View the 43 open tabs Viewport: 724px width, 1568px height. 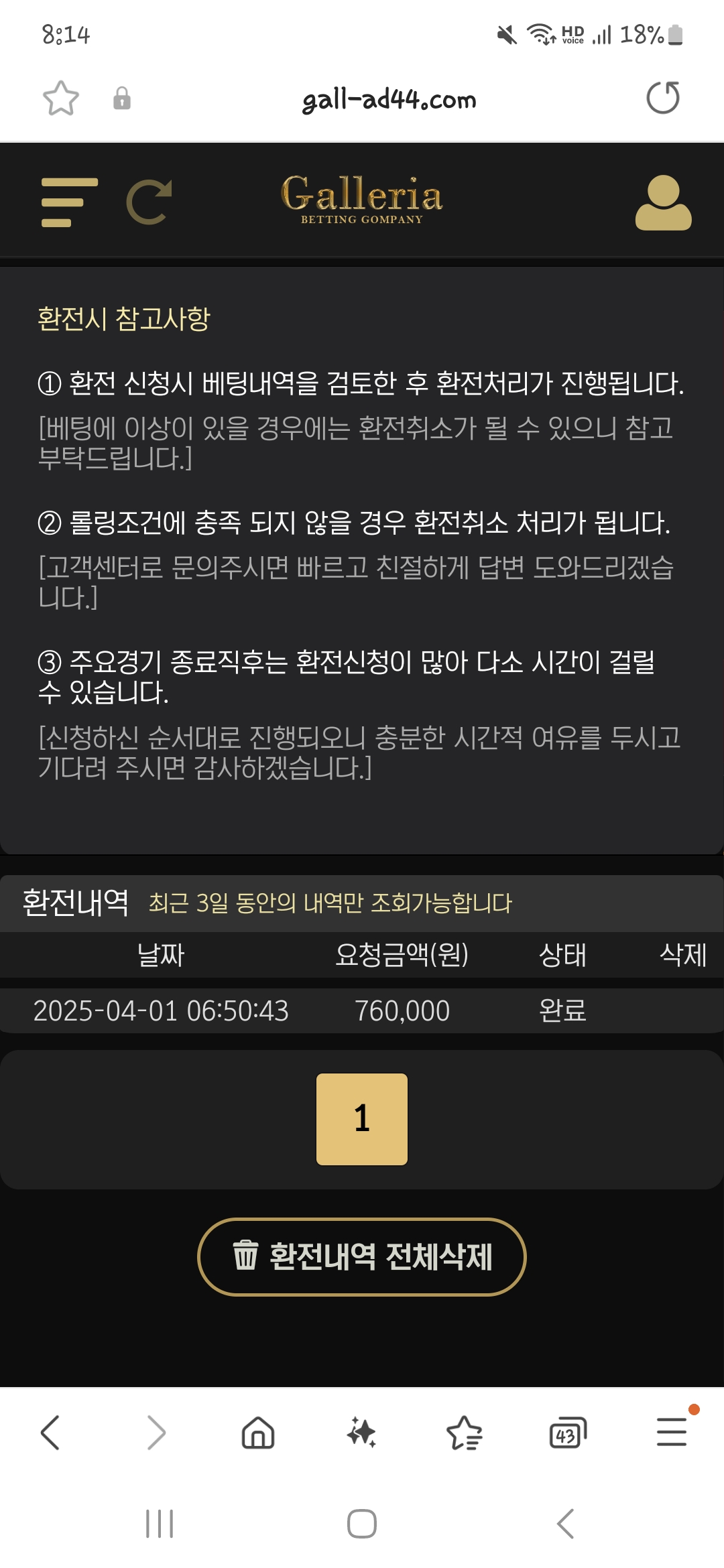tap(567, 1433)
